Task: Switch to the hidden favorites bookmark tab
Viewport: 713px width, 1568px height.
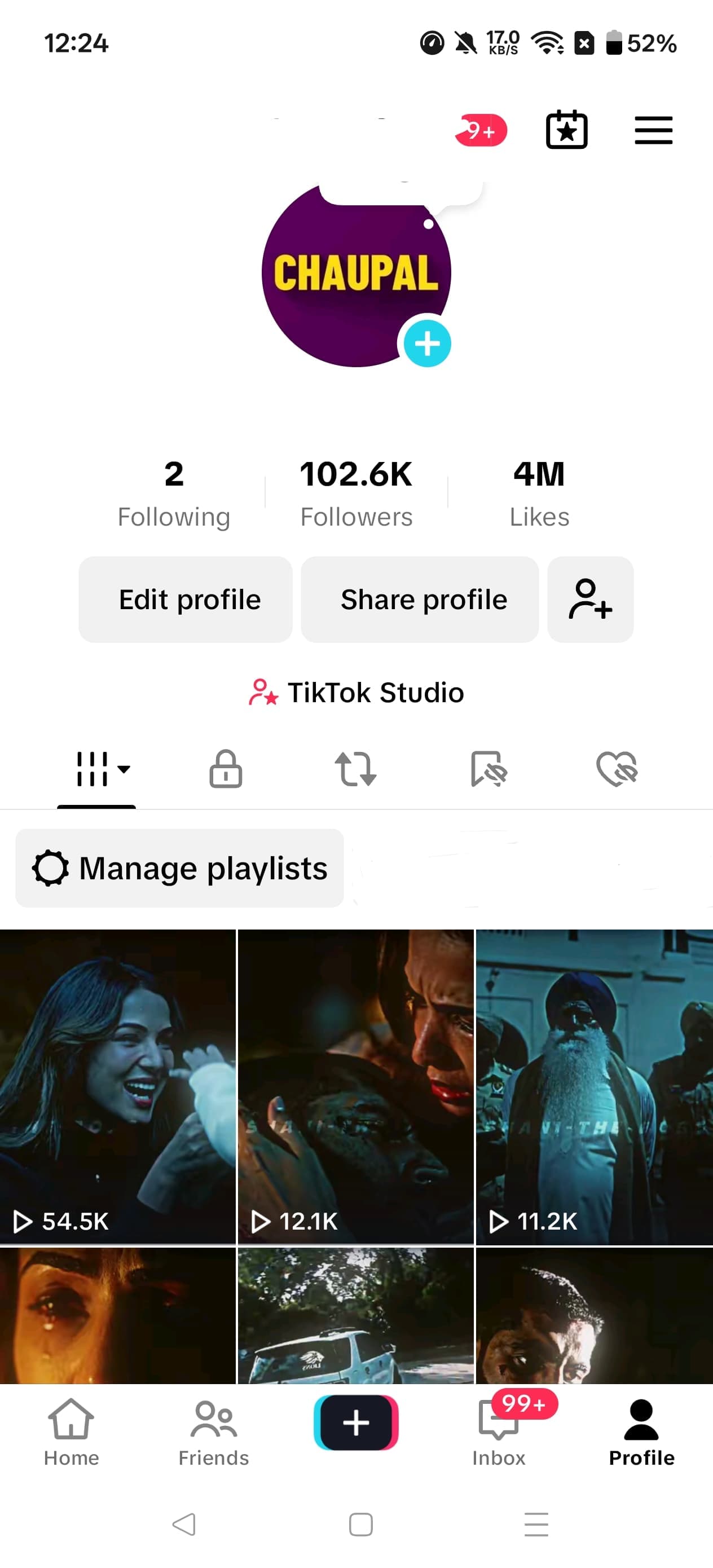Action: [488, 769]
